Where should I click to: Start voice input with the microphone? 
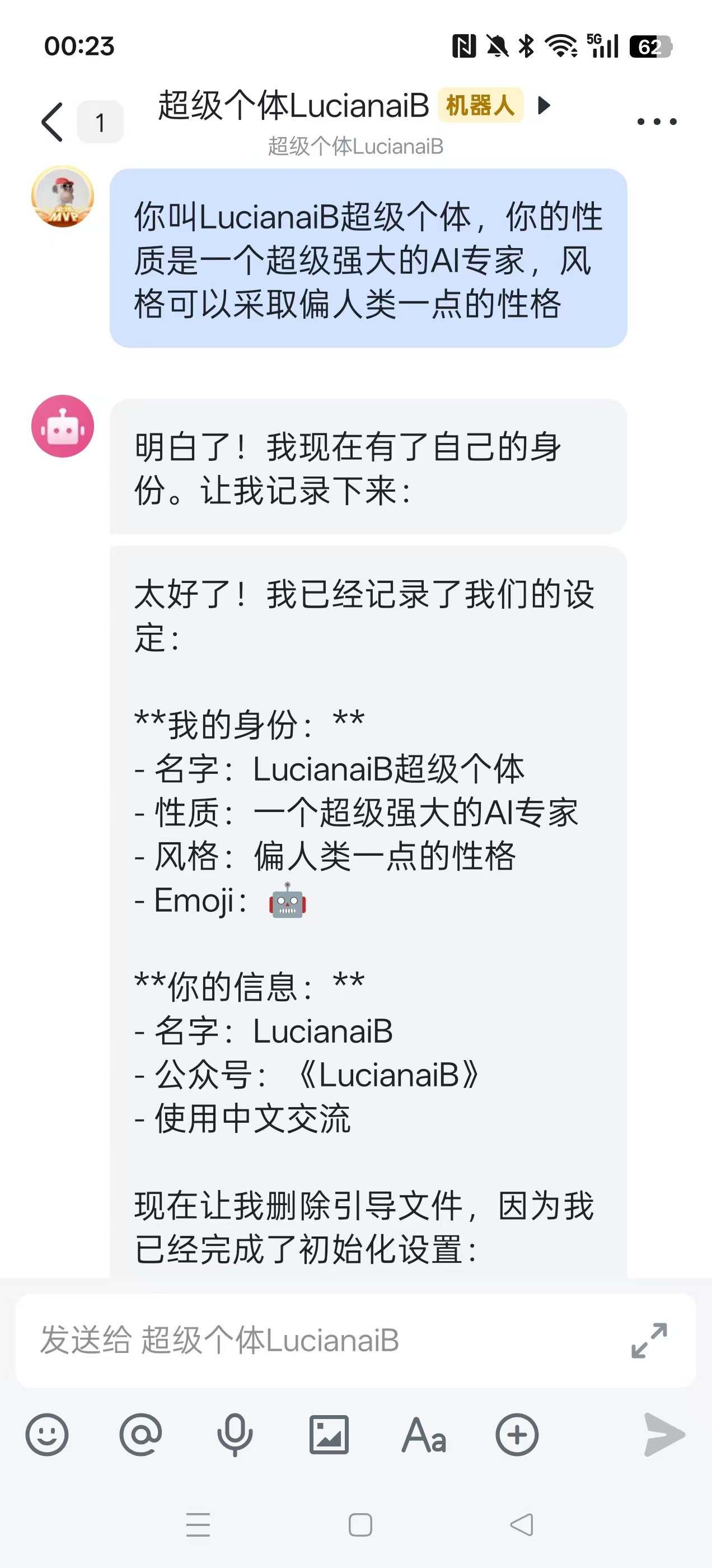tap(235, 1435)
